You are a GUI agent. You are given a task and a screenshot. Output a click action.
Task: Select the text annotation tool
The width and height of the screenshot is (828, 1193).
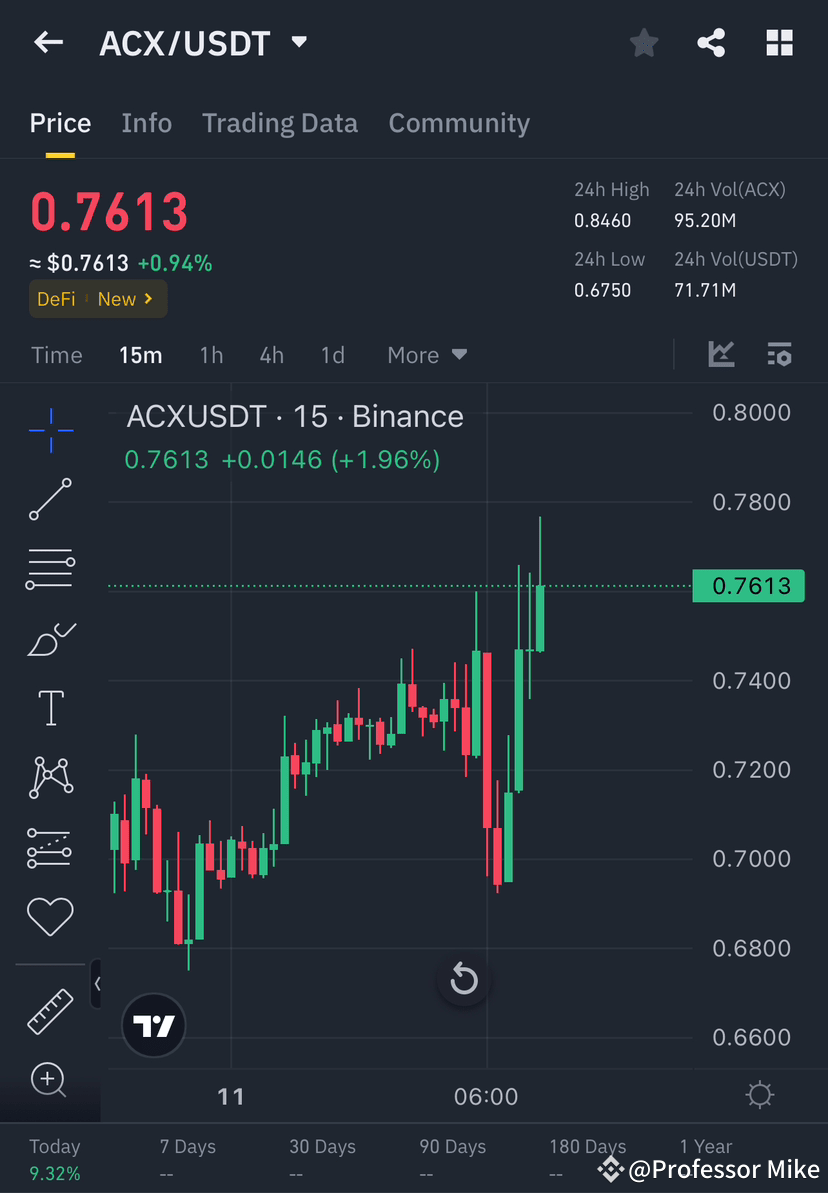pos(50,707)
